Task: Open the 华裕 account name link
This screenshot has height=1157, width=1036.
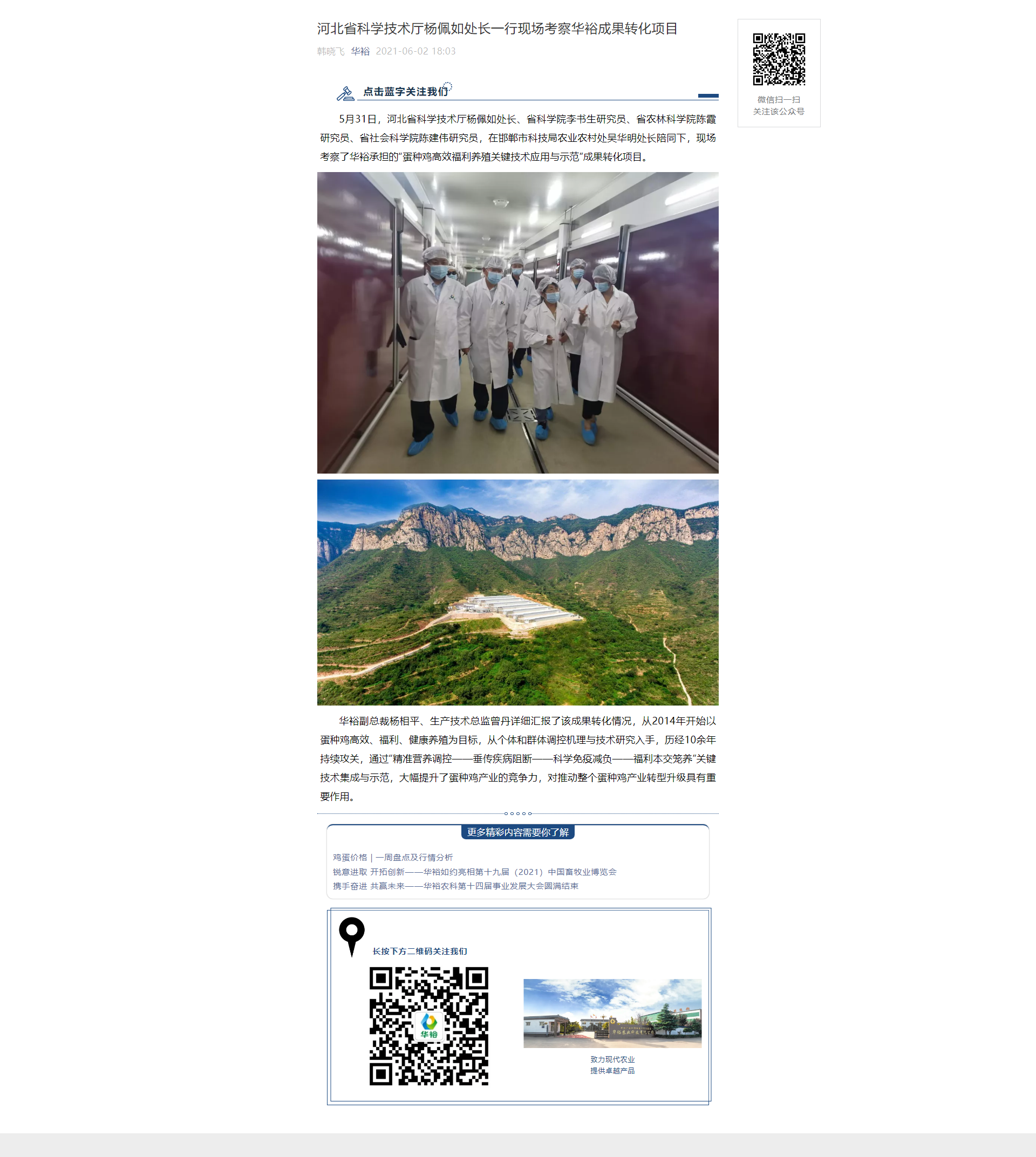Action: tap(360, 51)
